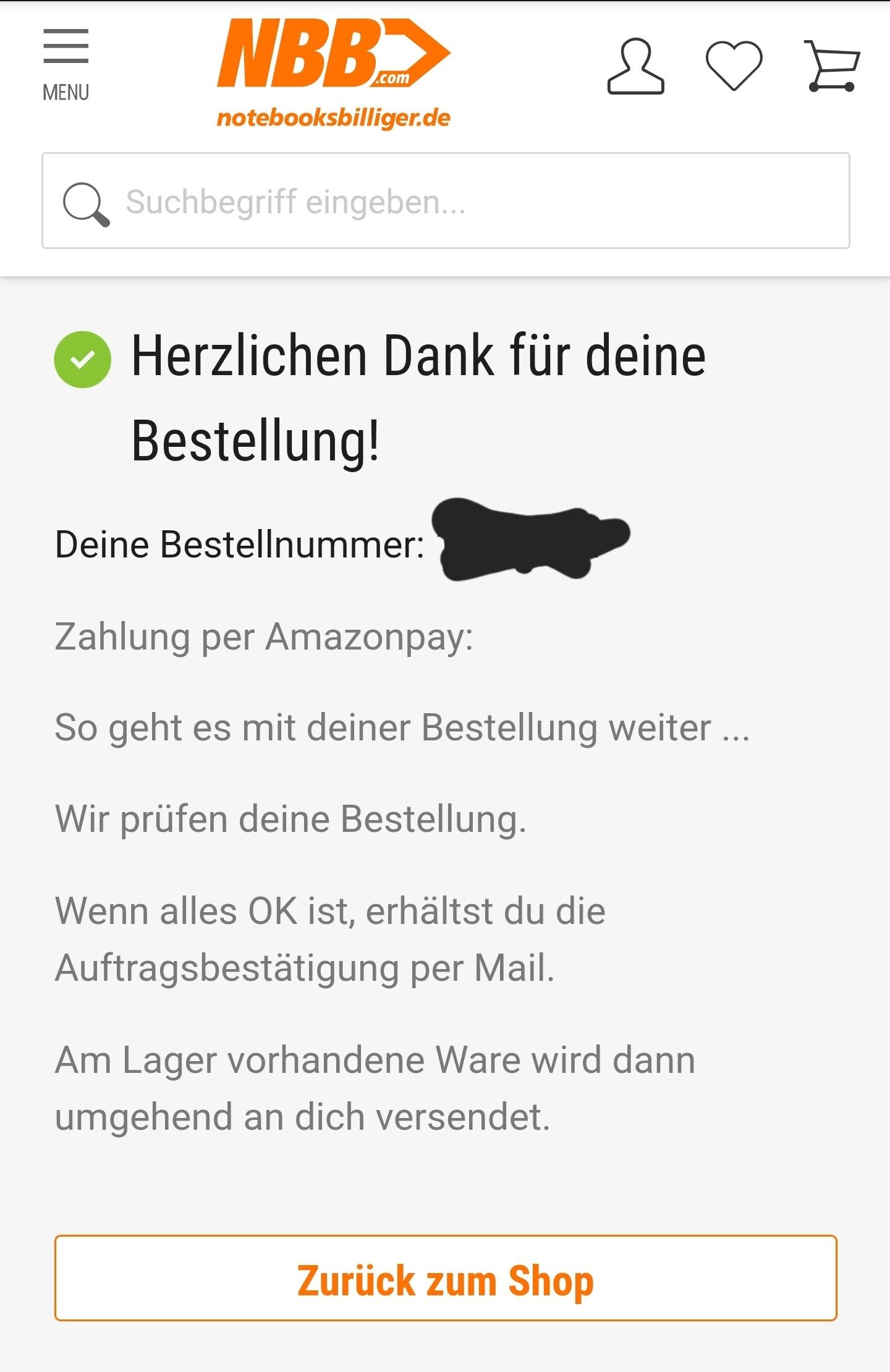Tap the NBB notebooksbilliger.de home logo

(x=334, y=73)
